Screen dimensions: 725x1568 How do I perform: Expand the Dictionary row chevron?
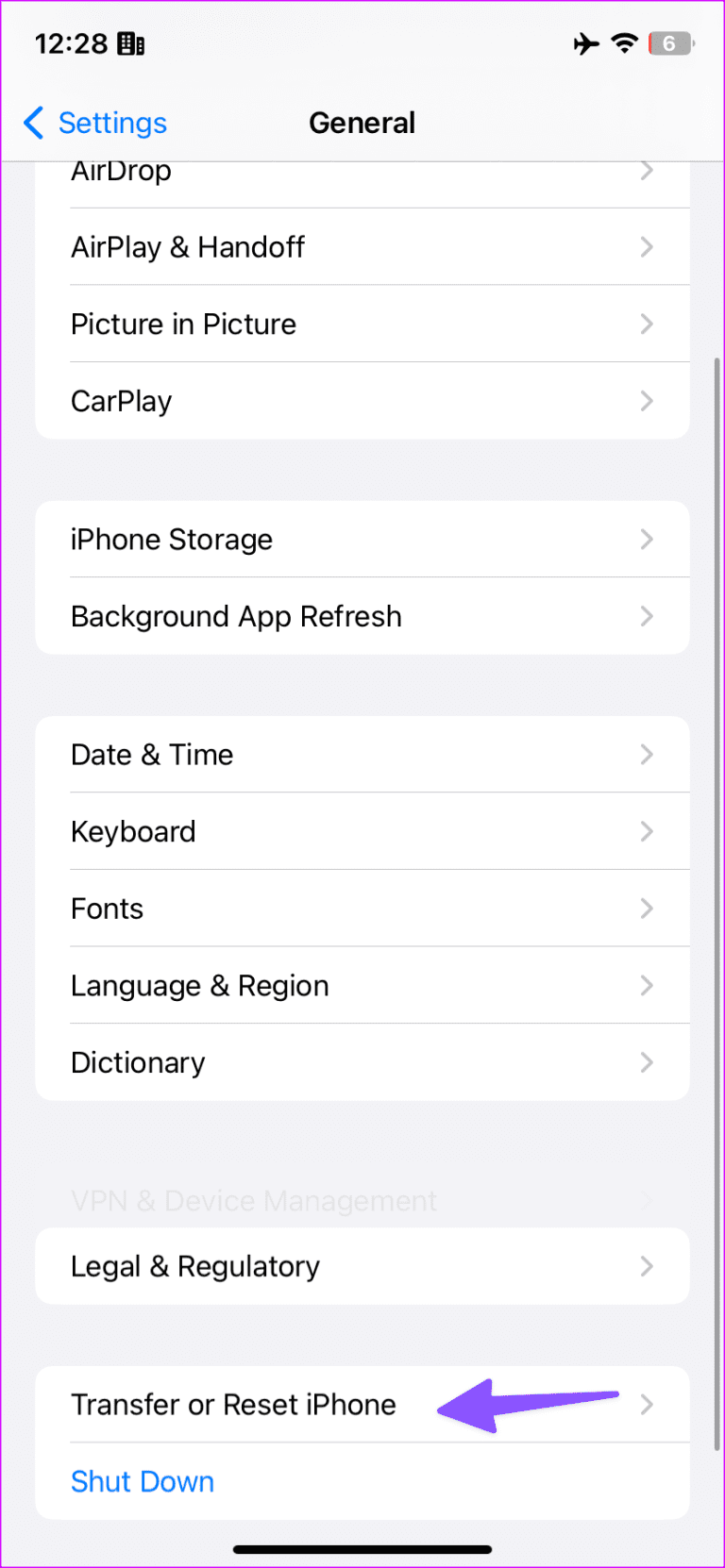pos(647,1062)
